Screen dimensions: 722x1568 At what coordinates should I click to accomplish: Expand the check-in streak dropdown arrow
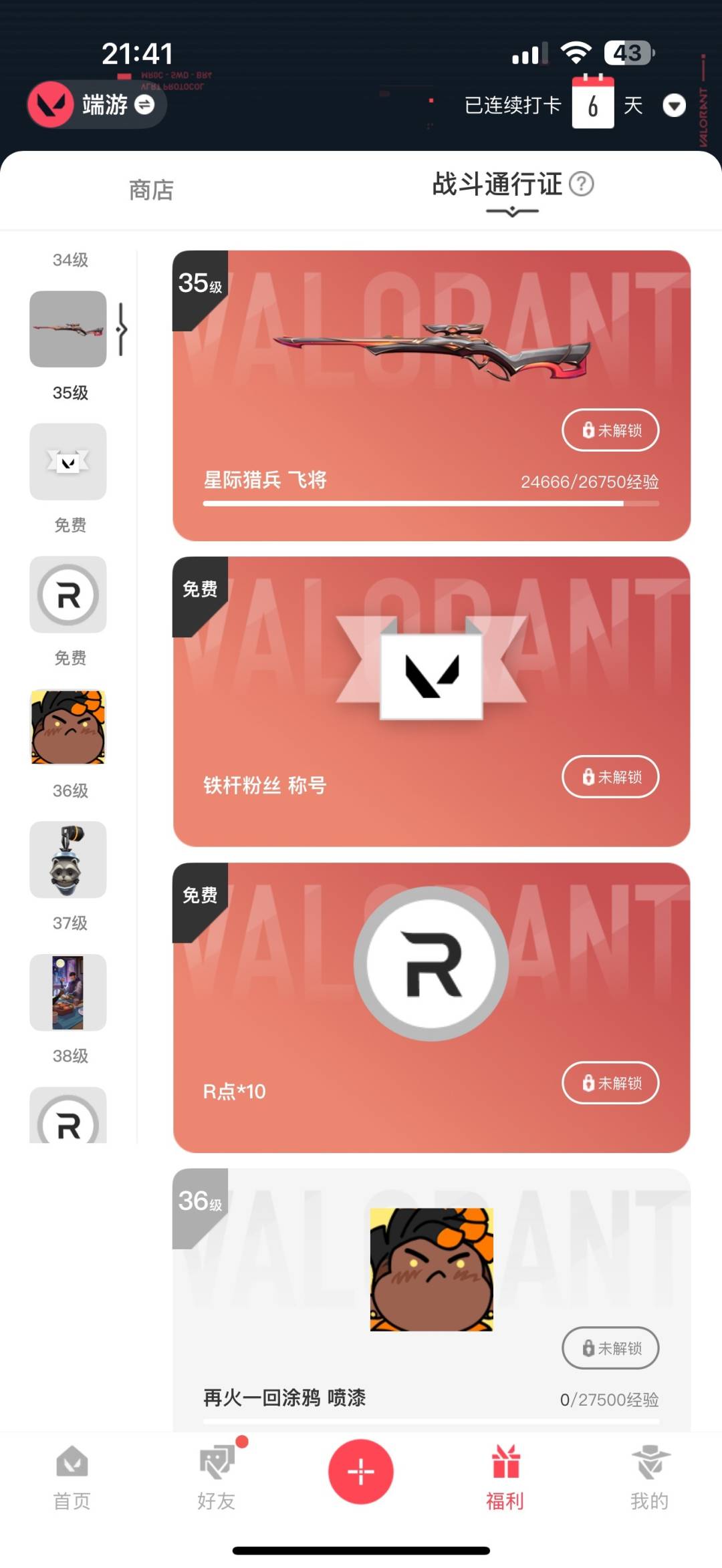(x=674, y=106)
